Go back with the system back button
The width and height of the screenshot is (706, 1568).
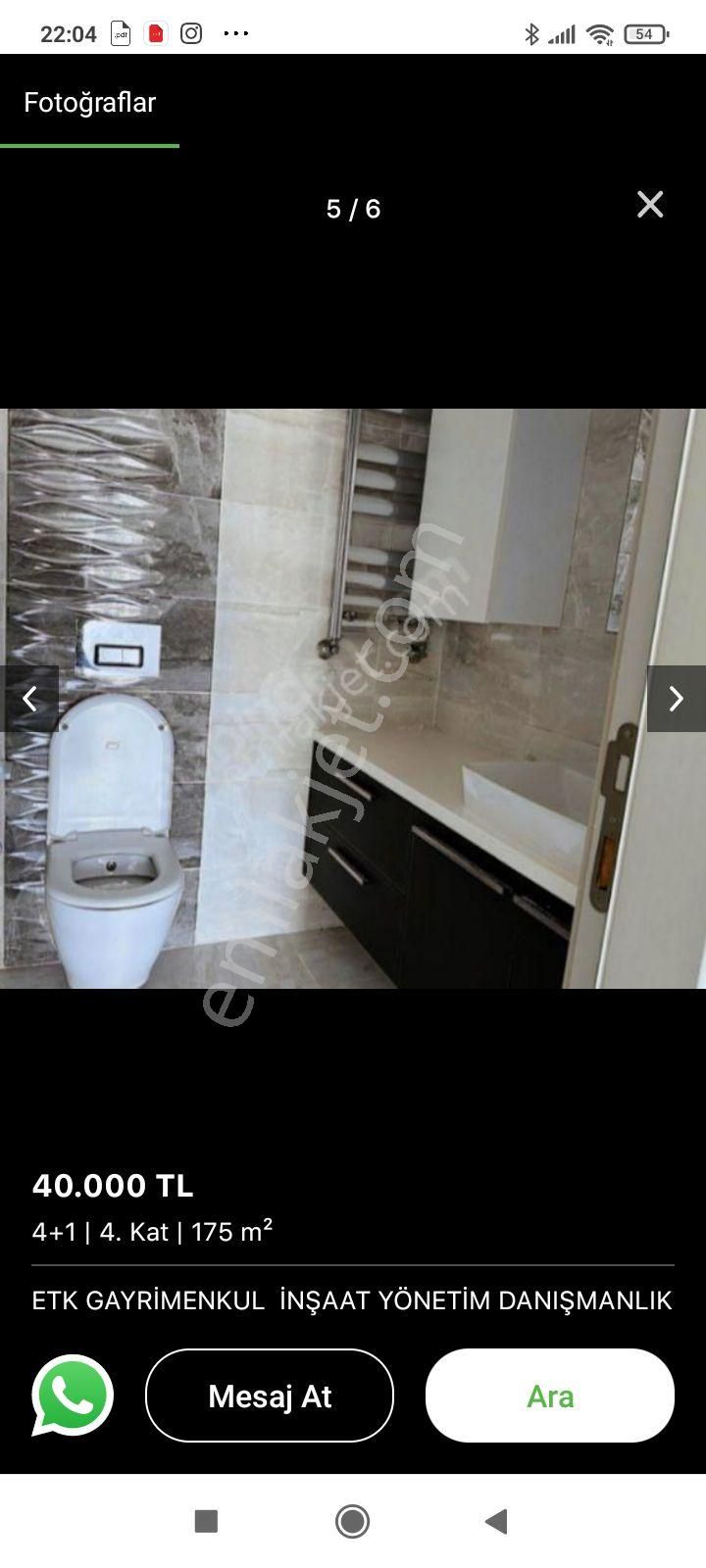click(497, 1521)
